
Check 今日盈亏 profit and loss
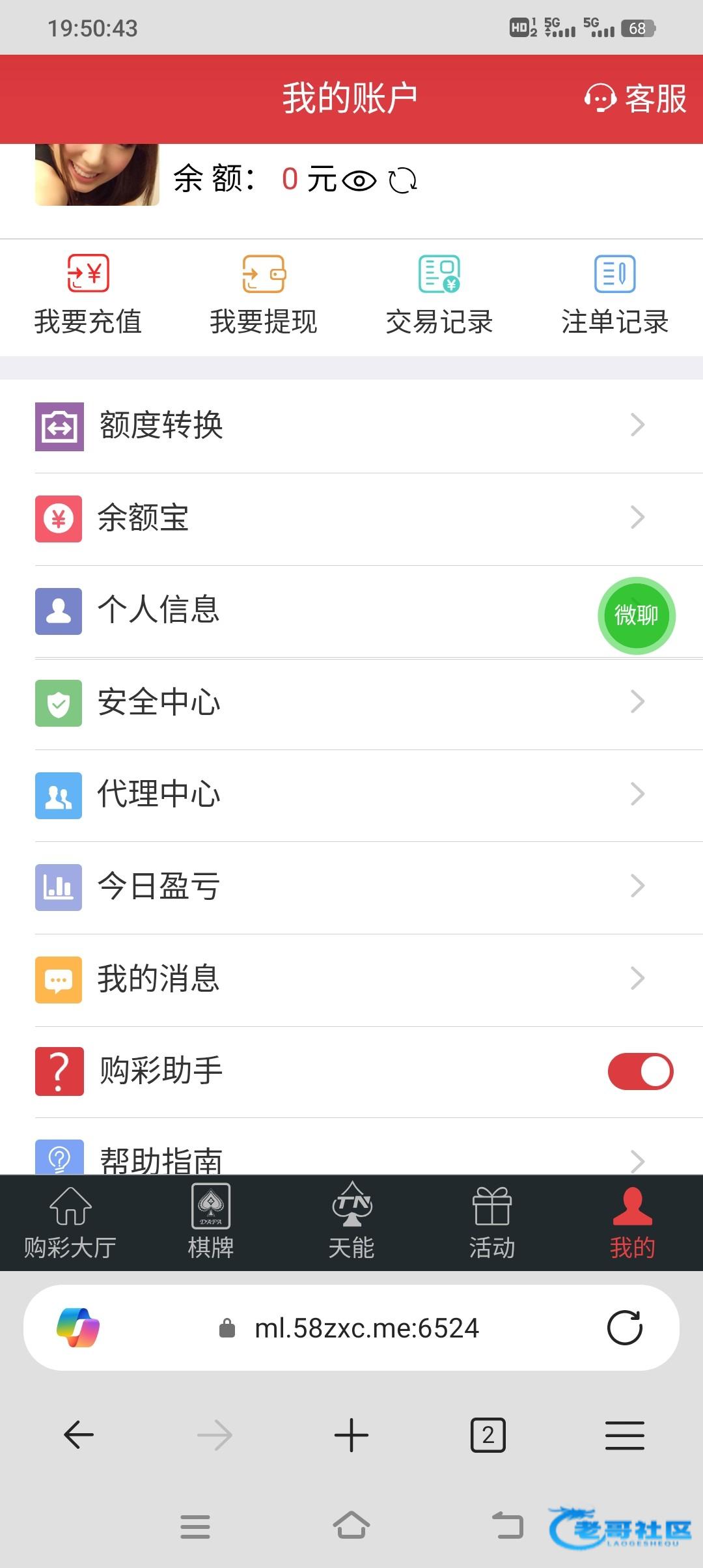point(351,887)
